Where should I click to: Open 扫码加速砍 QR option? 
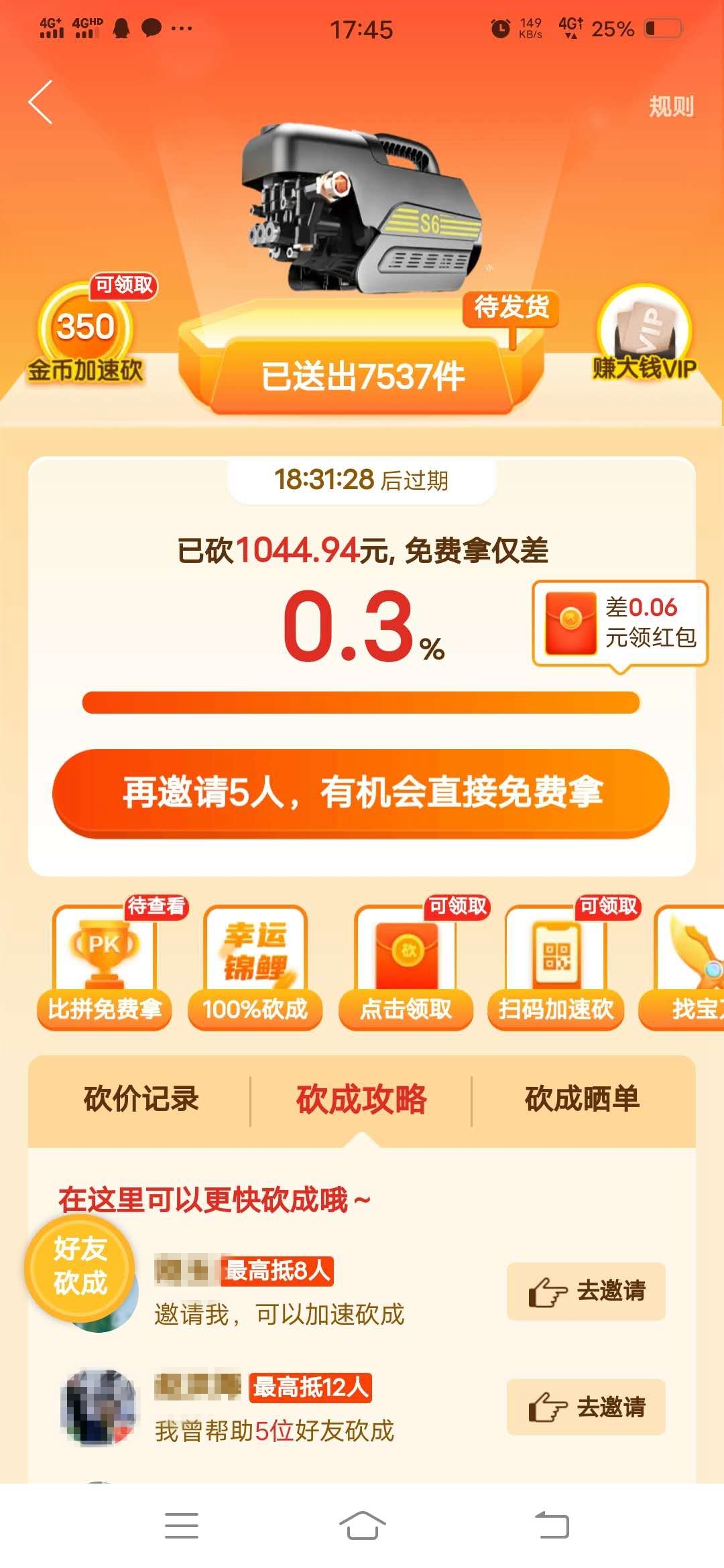556,965
